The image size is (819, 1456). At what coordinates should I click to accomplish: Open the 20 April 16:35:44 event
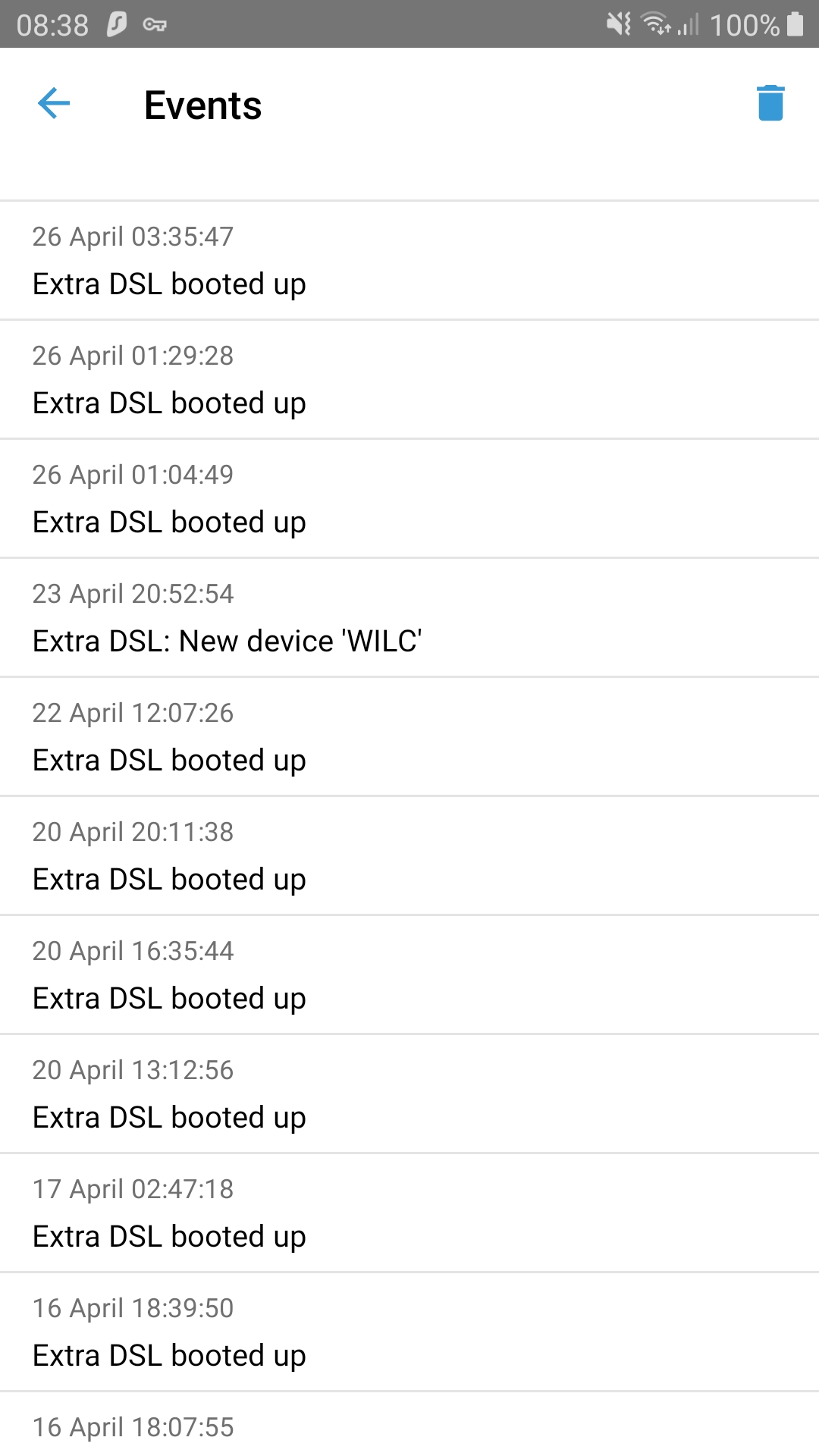[x=409, y=975]
